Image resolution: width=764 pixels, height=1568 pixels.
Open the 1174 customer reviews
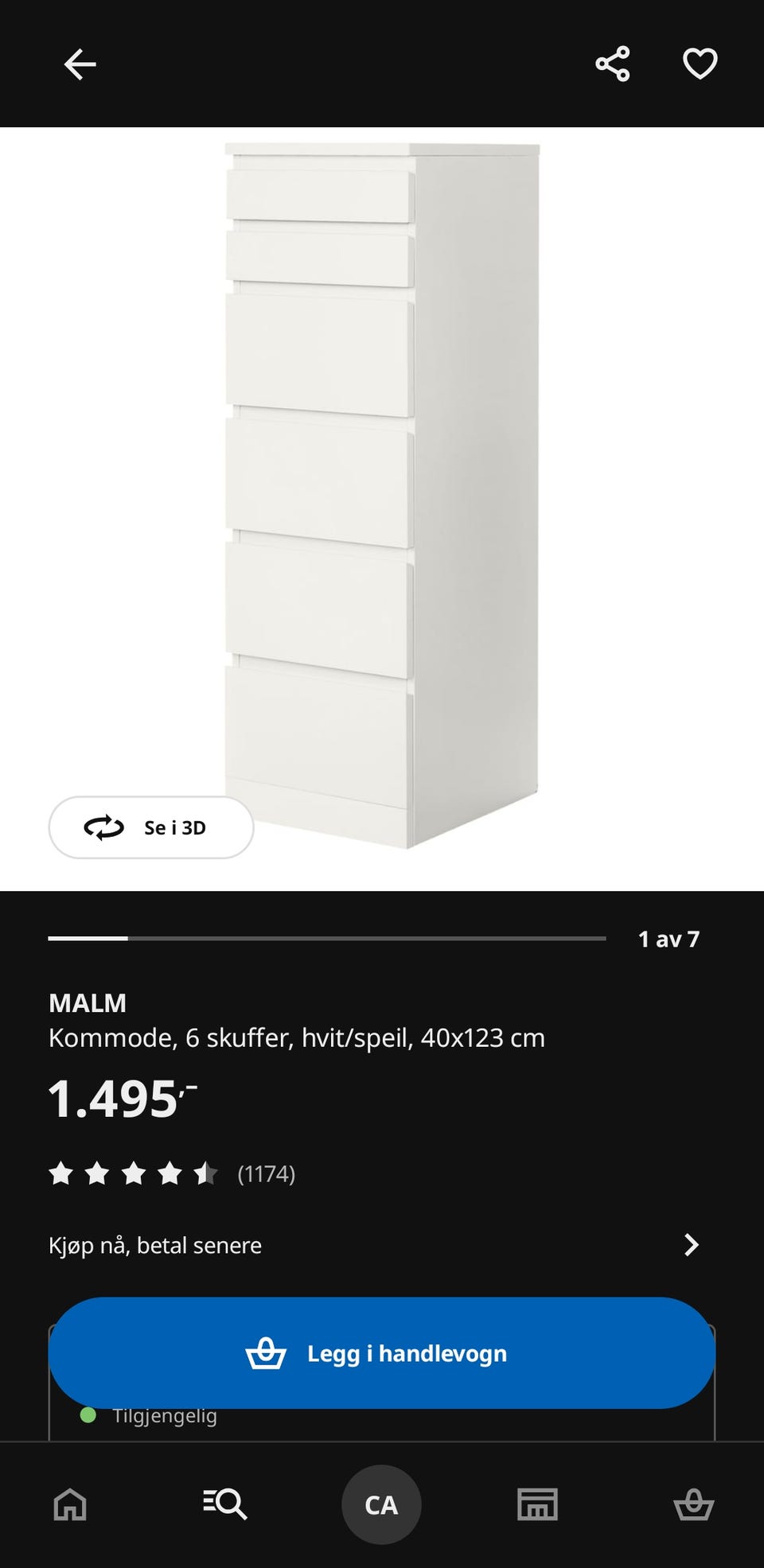[x=265, y=1173]
